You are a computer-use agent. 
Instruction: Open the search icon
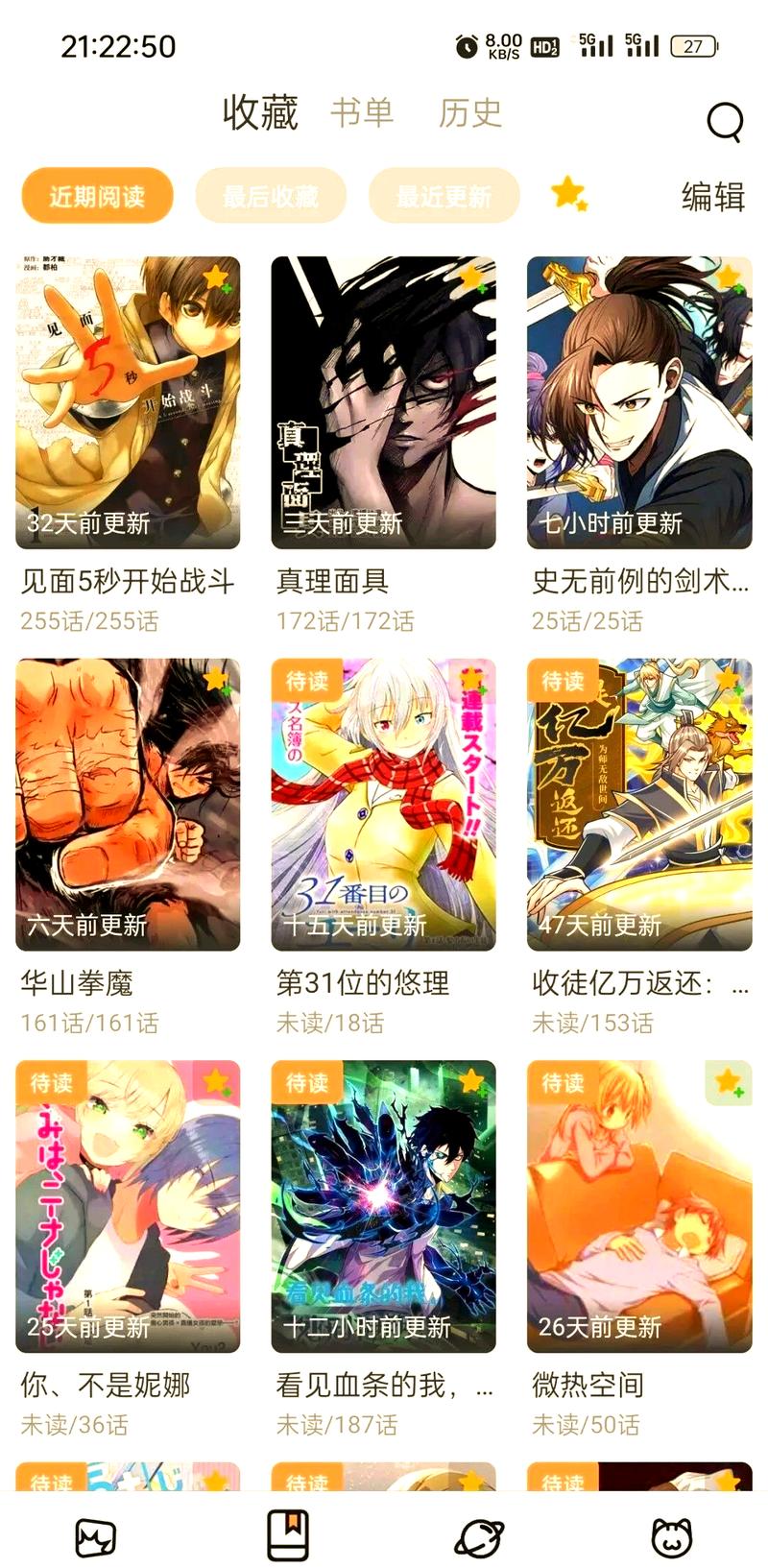(x=724, y=121)
